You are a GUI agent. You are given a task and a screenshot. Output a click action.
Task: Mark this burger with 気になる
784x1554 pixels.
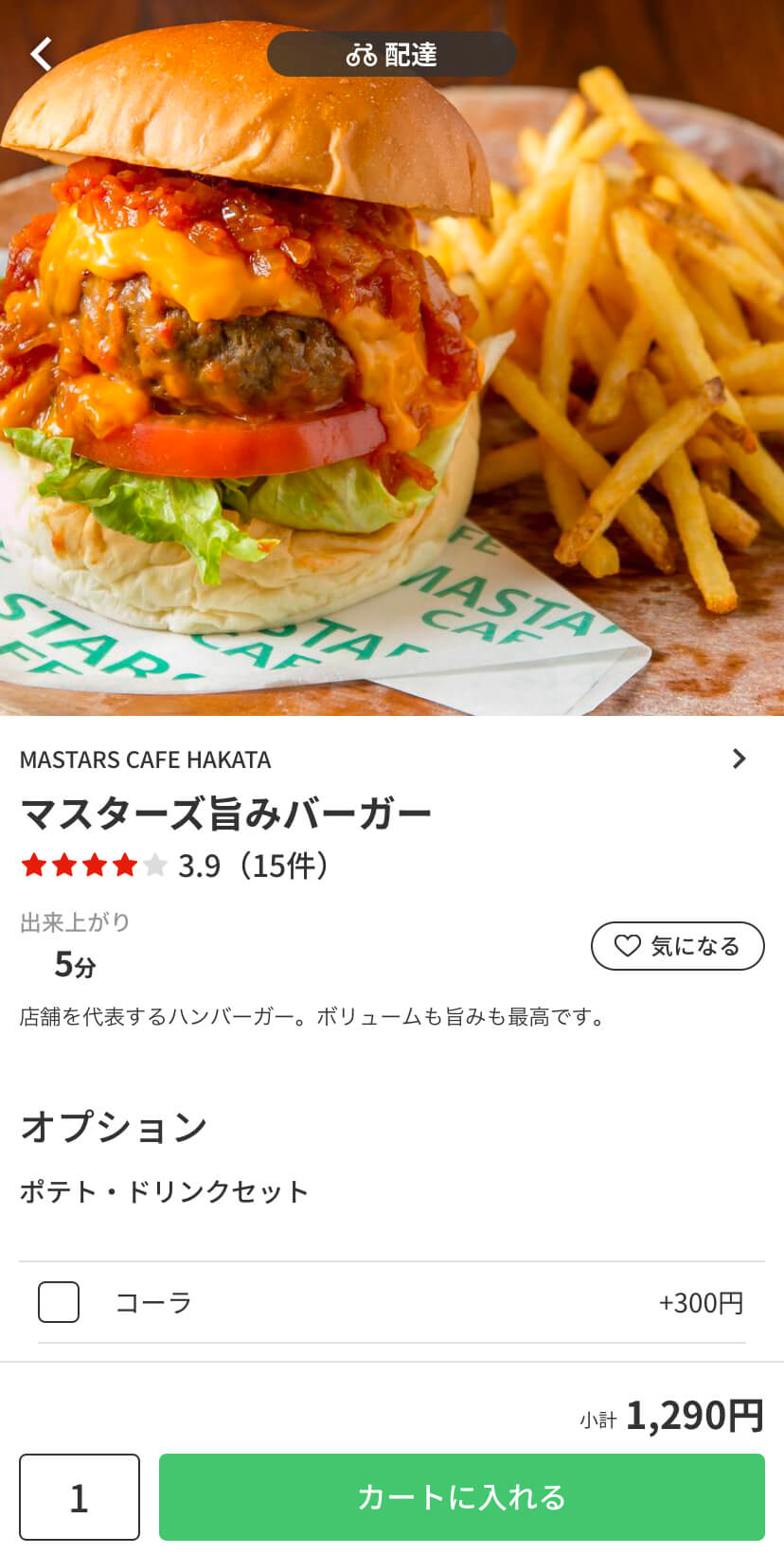coord(678,946)
